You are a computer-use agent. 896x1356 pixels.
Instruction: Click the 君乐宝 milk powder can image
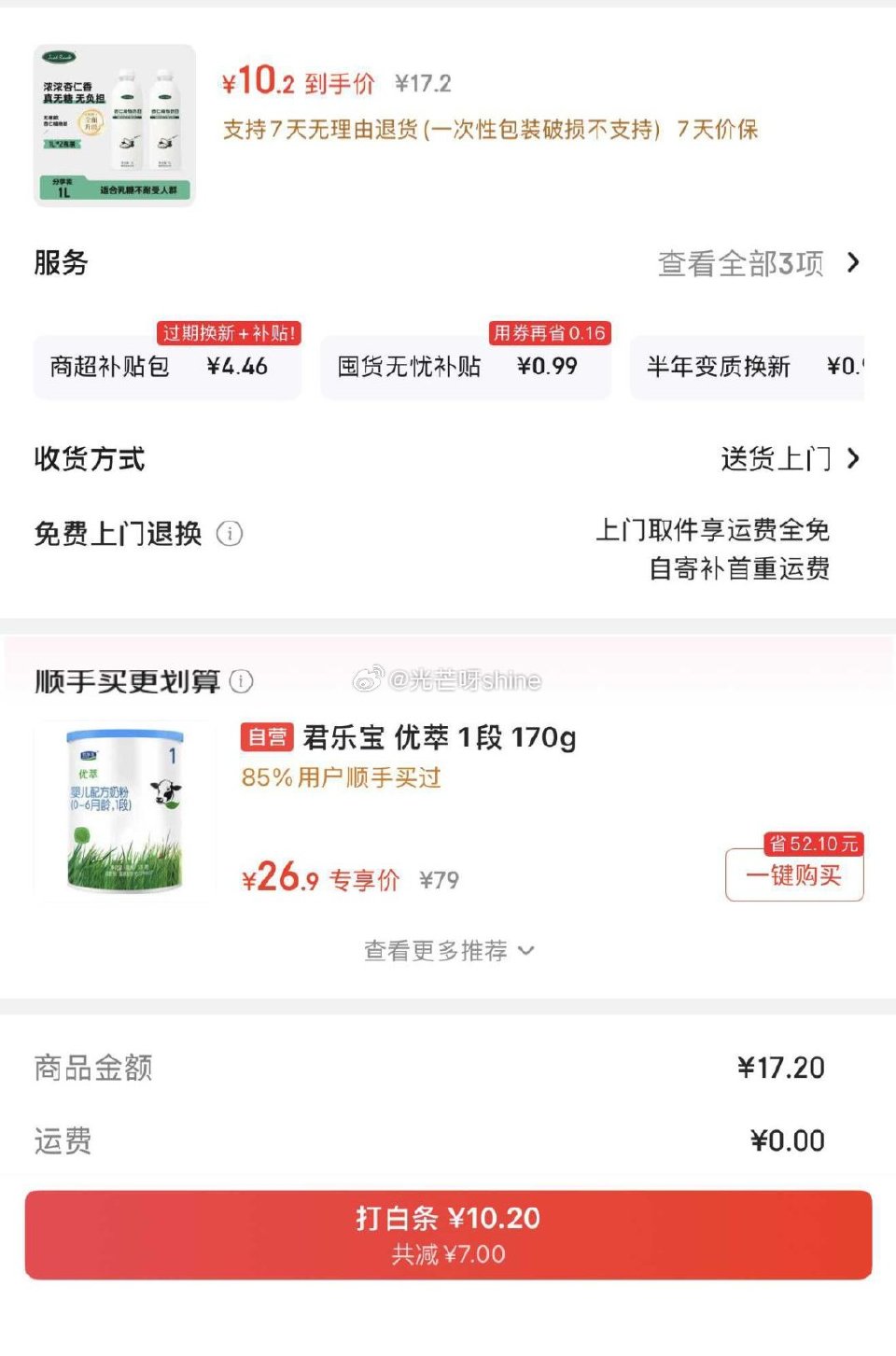tap(121, 811)
